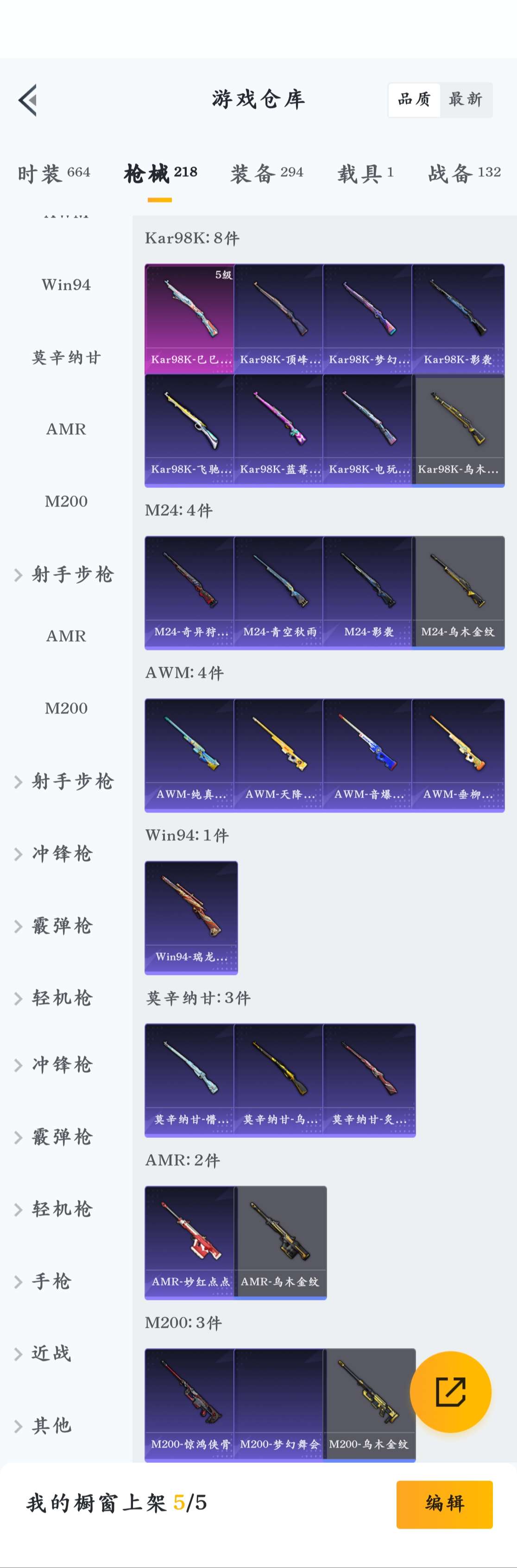The image size is (517, 1568).
Task: Expand the 手枪 category
Action: coord(52,1281)
